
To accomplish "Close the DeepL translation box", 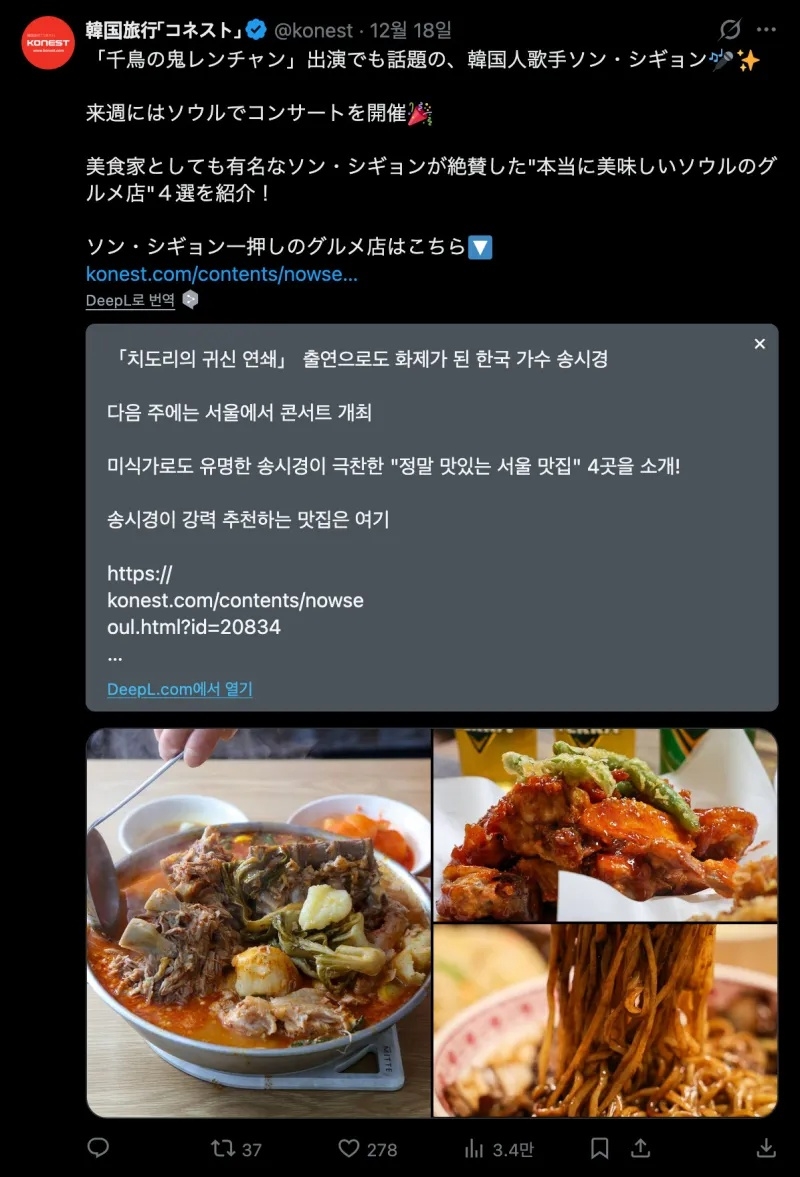I will coord(759,344).
